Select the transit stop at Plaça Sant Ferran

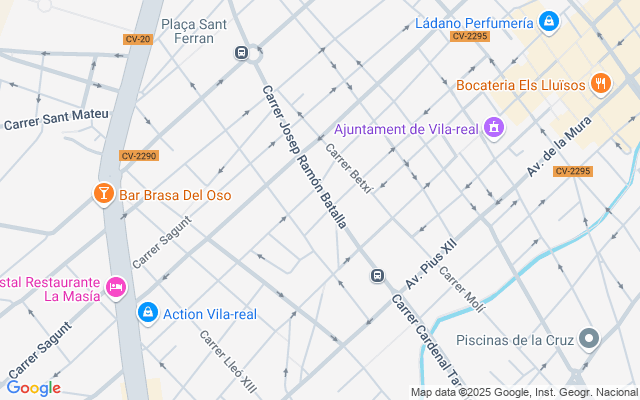[x=241, y=52]
